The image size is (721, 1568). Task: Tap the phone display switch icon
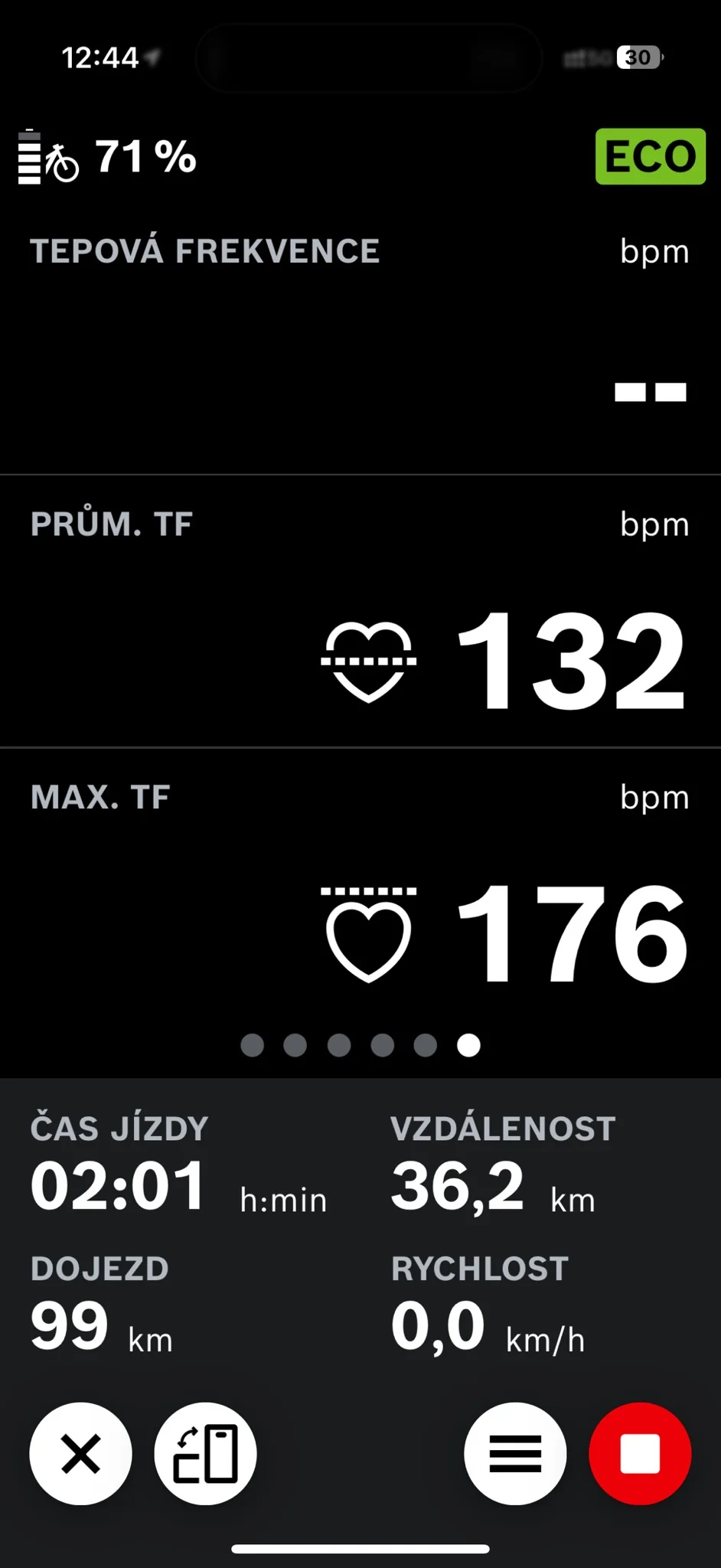(x=205, y=1453)
